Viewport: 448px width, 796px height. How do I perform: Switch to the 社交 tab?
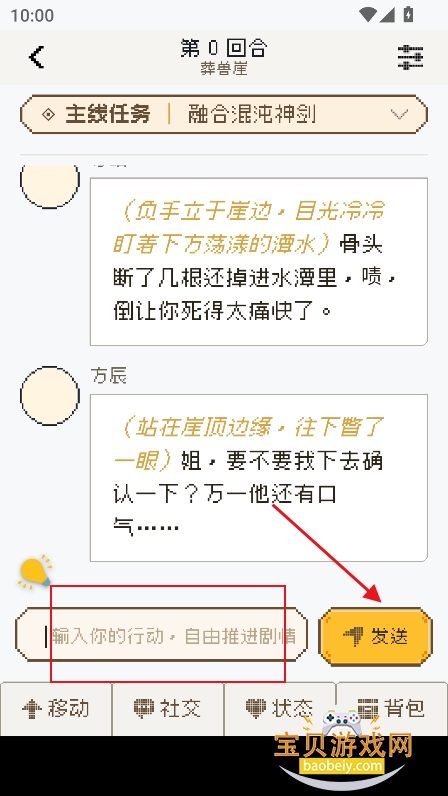click(168, 709)
